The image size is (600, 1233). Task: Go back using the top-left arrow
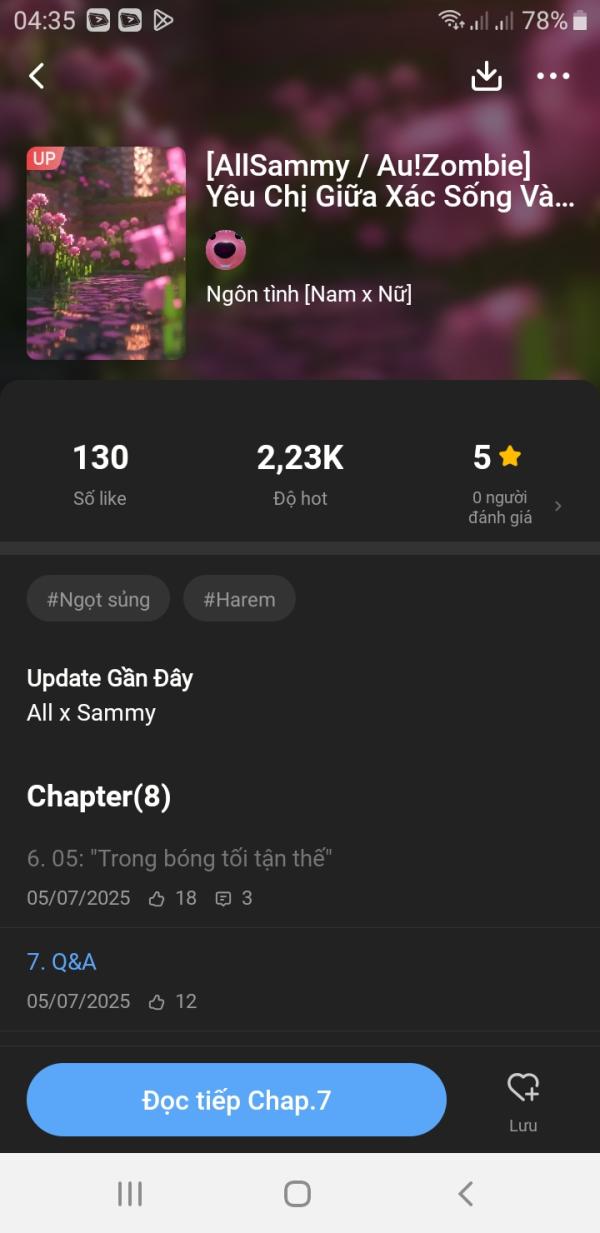tap(37, 76)
